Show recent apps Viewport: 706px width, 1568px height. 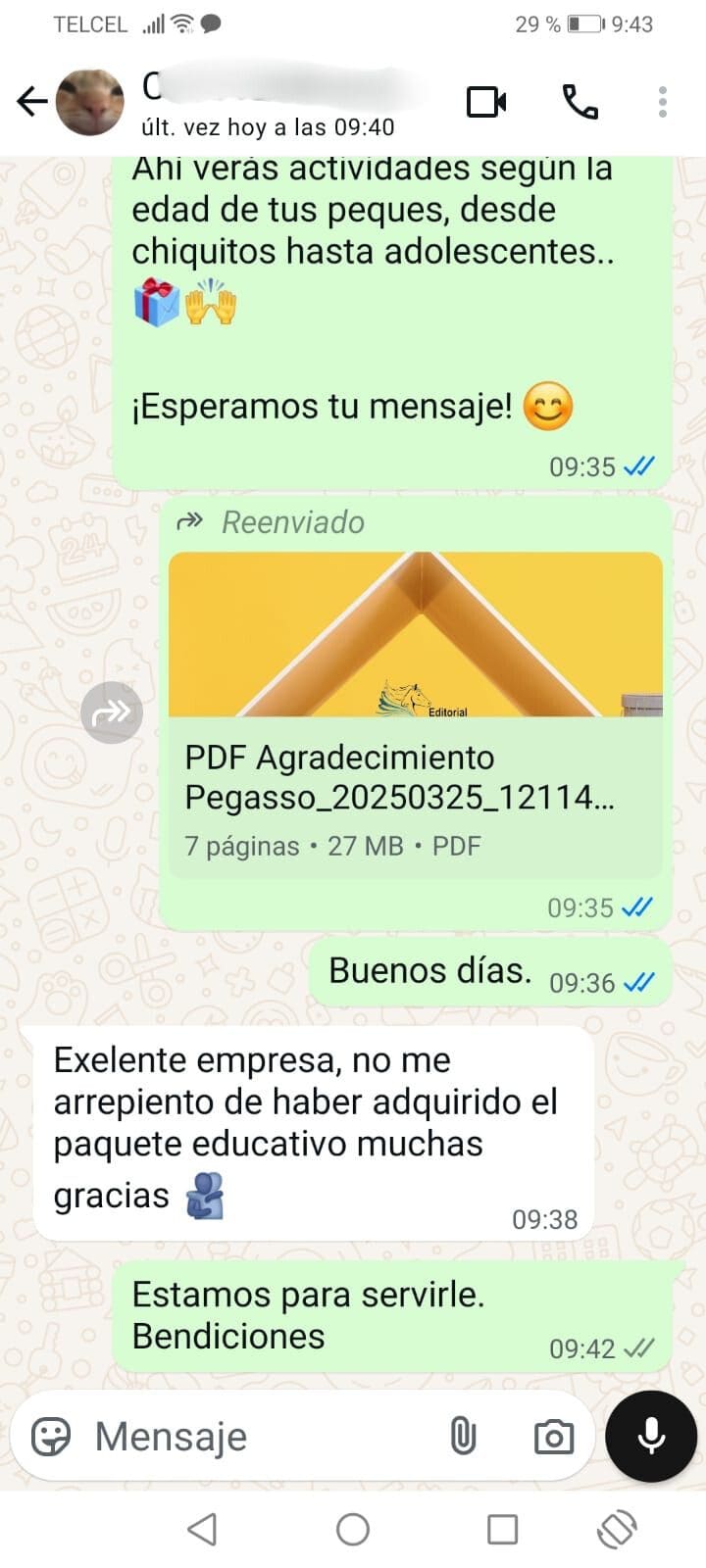click(x=502, y=1529)
